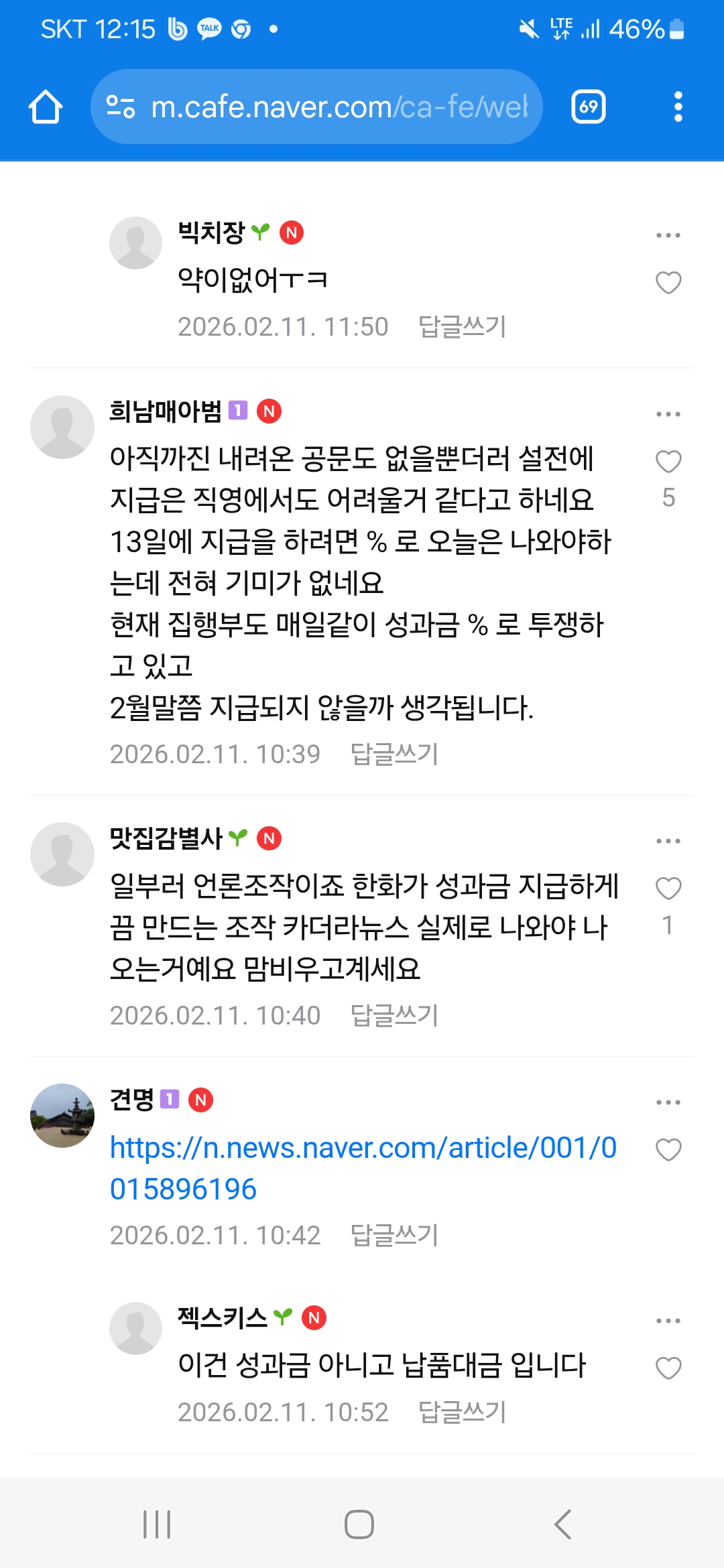Like 빅치장's comment

pos(668,283)
